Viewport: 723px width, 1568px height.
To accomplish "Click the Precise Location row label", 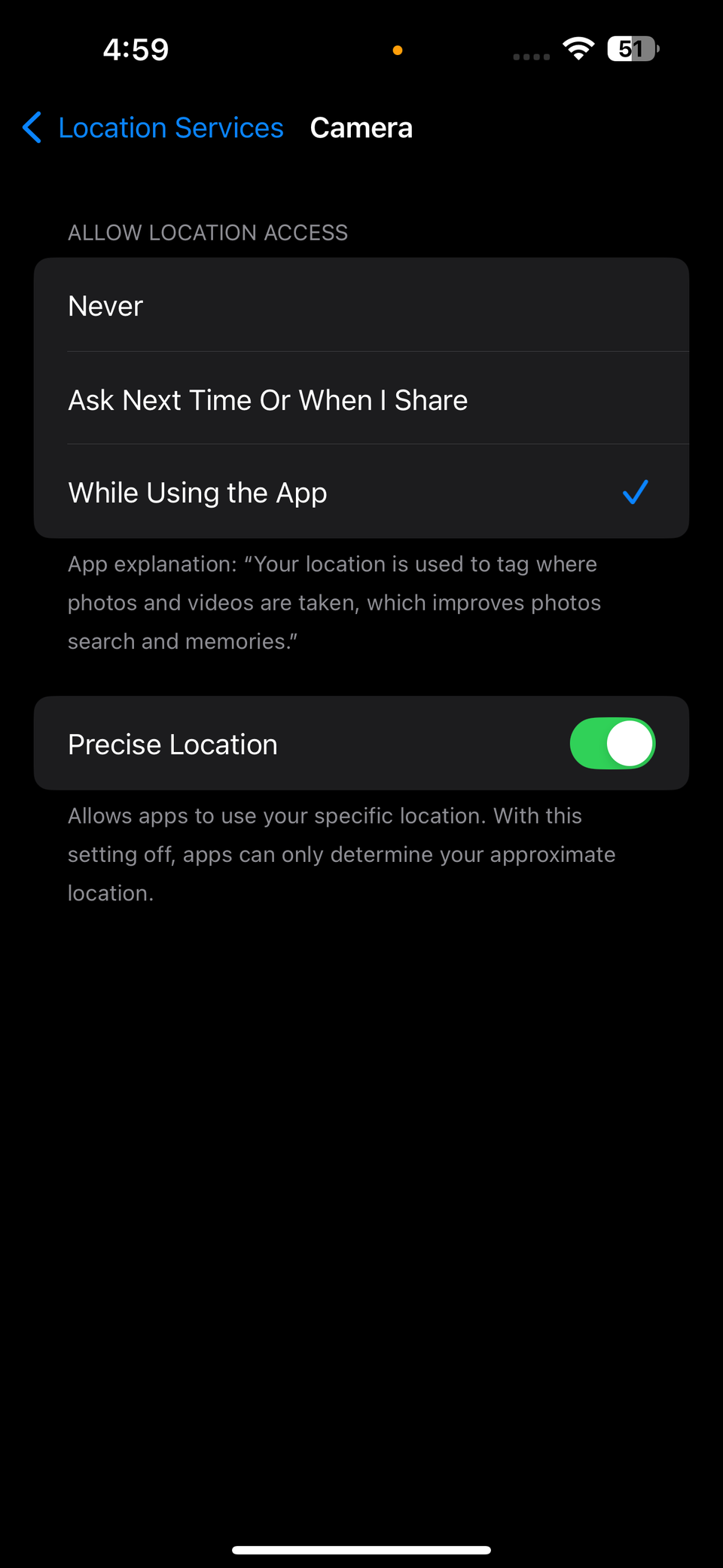I will [172, 744].
